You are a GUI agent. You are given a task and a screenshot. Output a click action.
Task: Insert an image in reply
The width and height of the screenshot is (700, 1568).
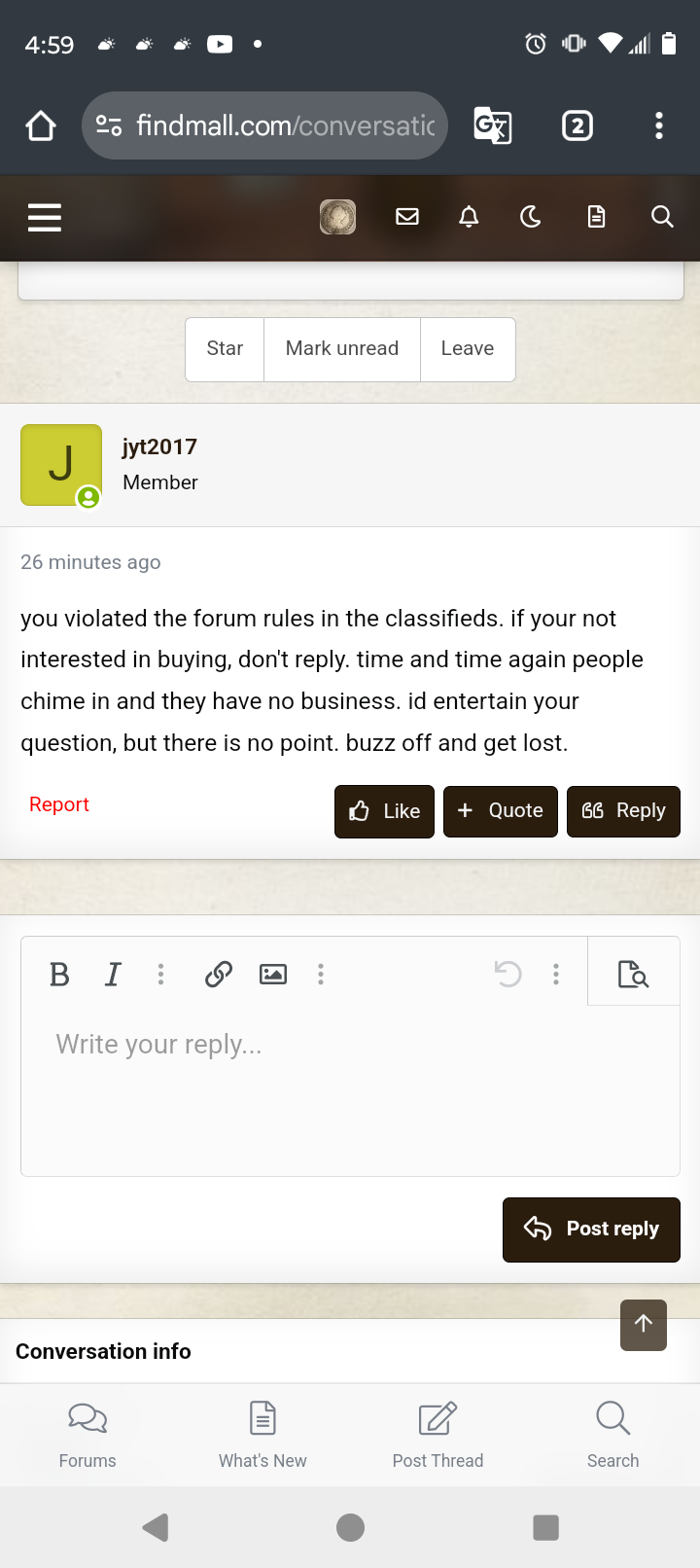273,974
